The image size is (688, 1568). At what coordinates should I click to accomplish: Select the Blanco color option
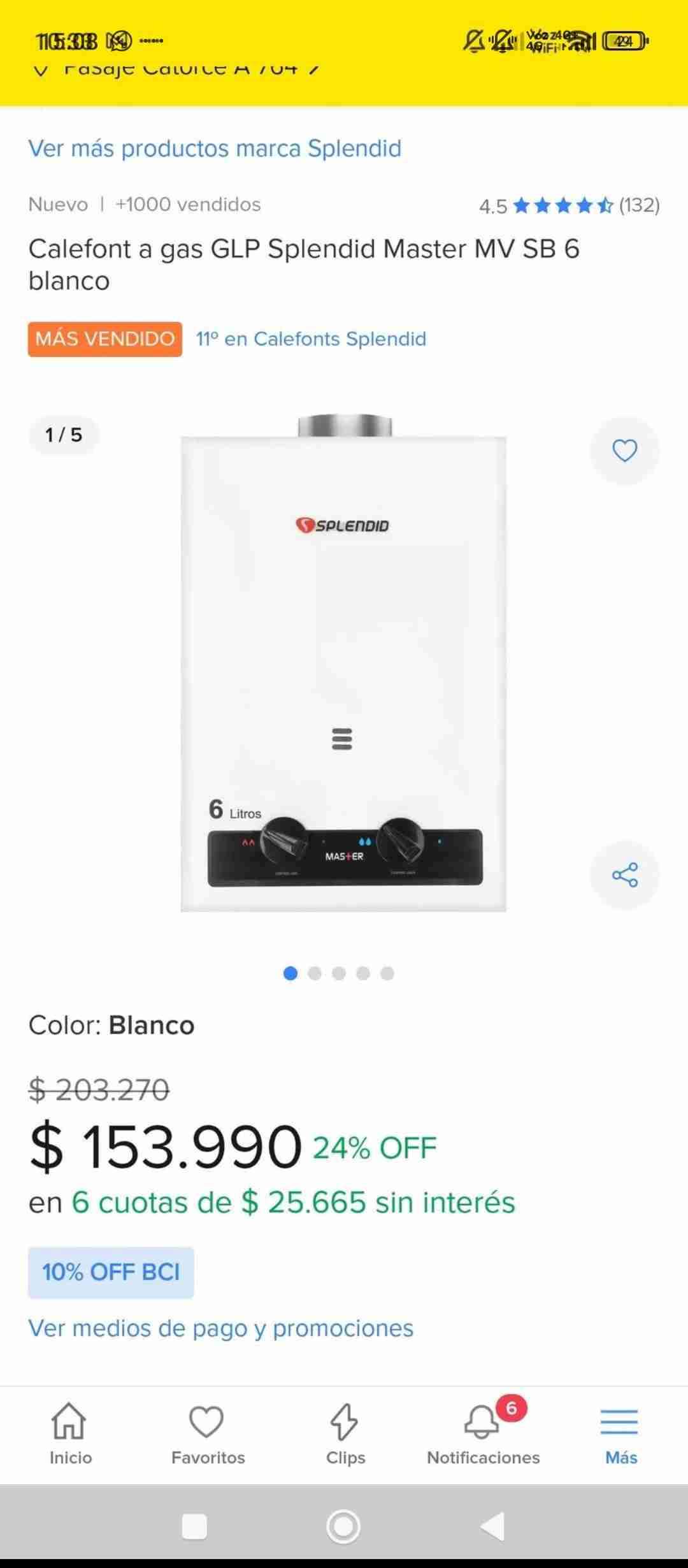coord(151,1026)
